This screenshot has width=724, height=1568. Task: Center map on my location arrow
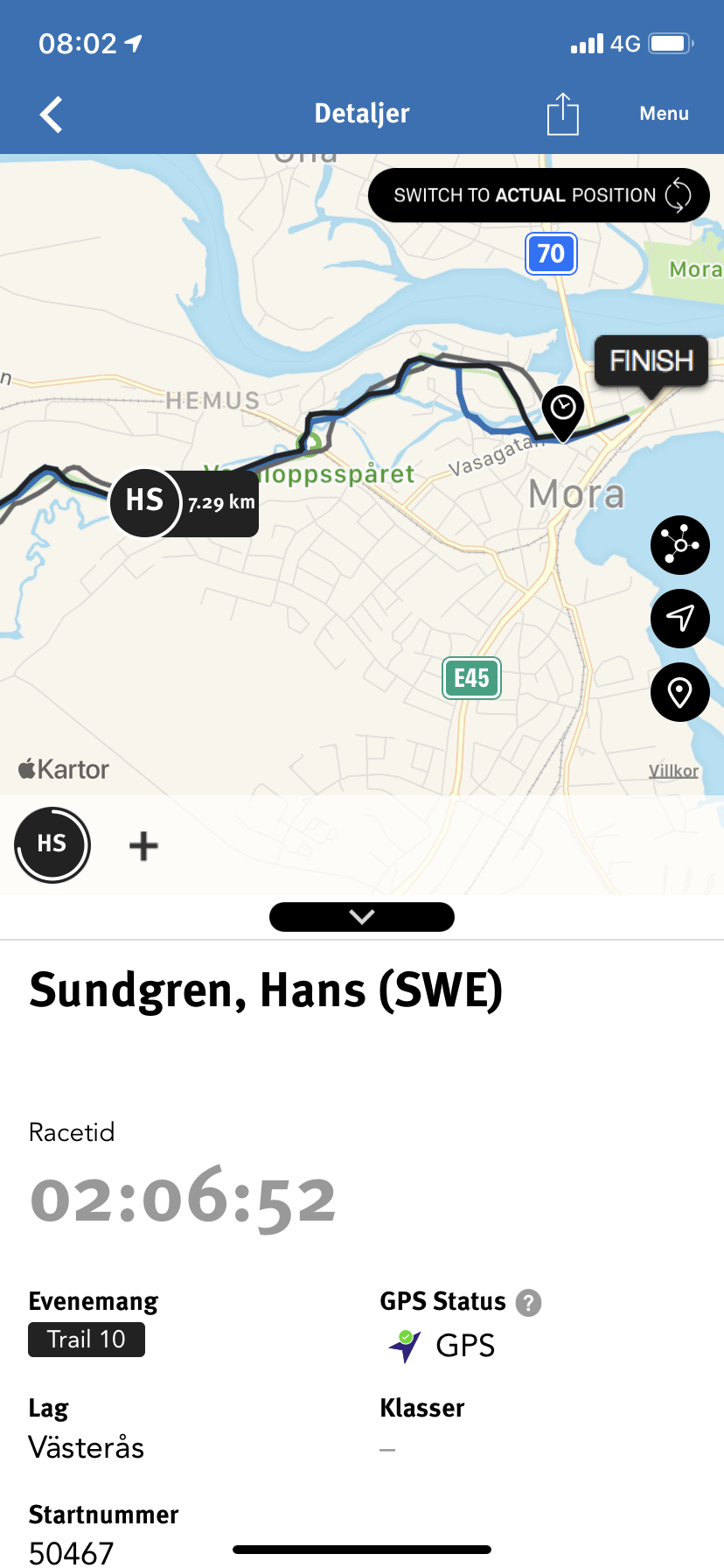[680, 619]
